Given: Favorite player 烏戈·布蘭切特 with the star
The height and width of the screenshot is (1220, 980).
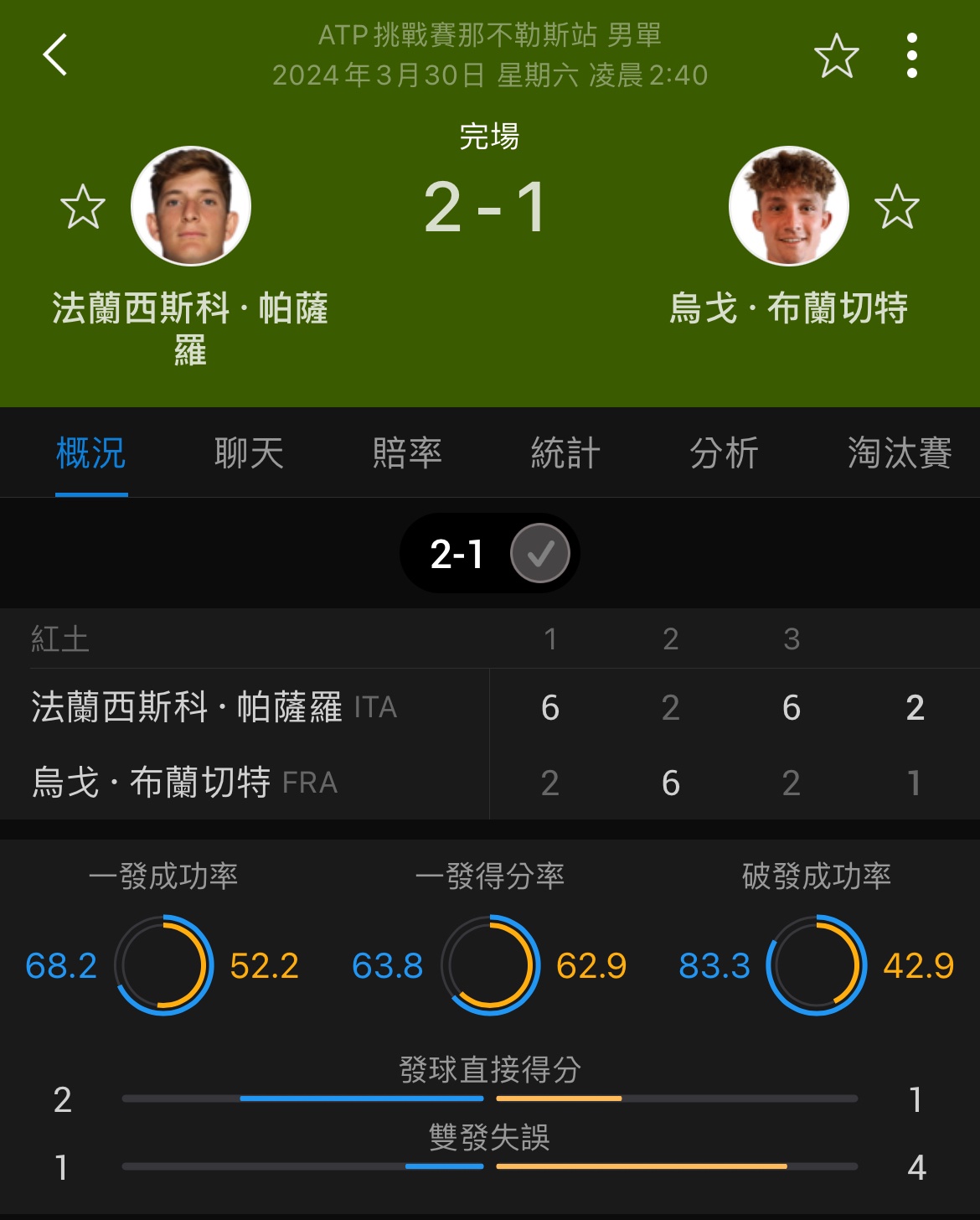Looking at the screenshot, I should (x=896, y=207).
